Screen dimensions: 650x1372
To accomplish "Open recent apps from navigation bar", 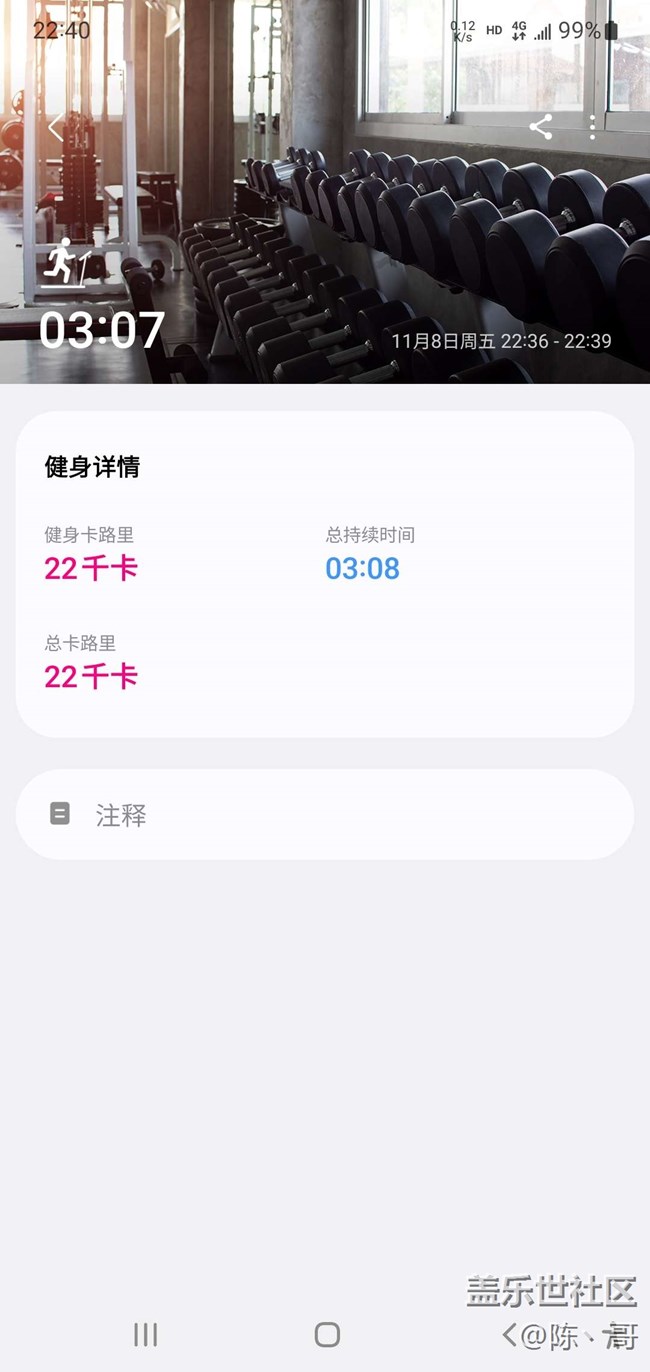I will (146, 1334).
